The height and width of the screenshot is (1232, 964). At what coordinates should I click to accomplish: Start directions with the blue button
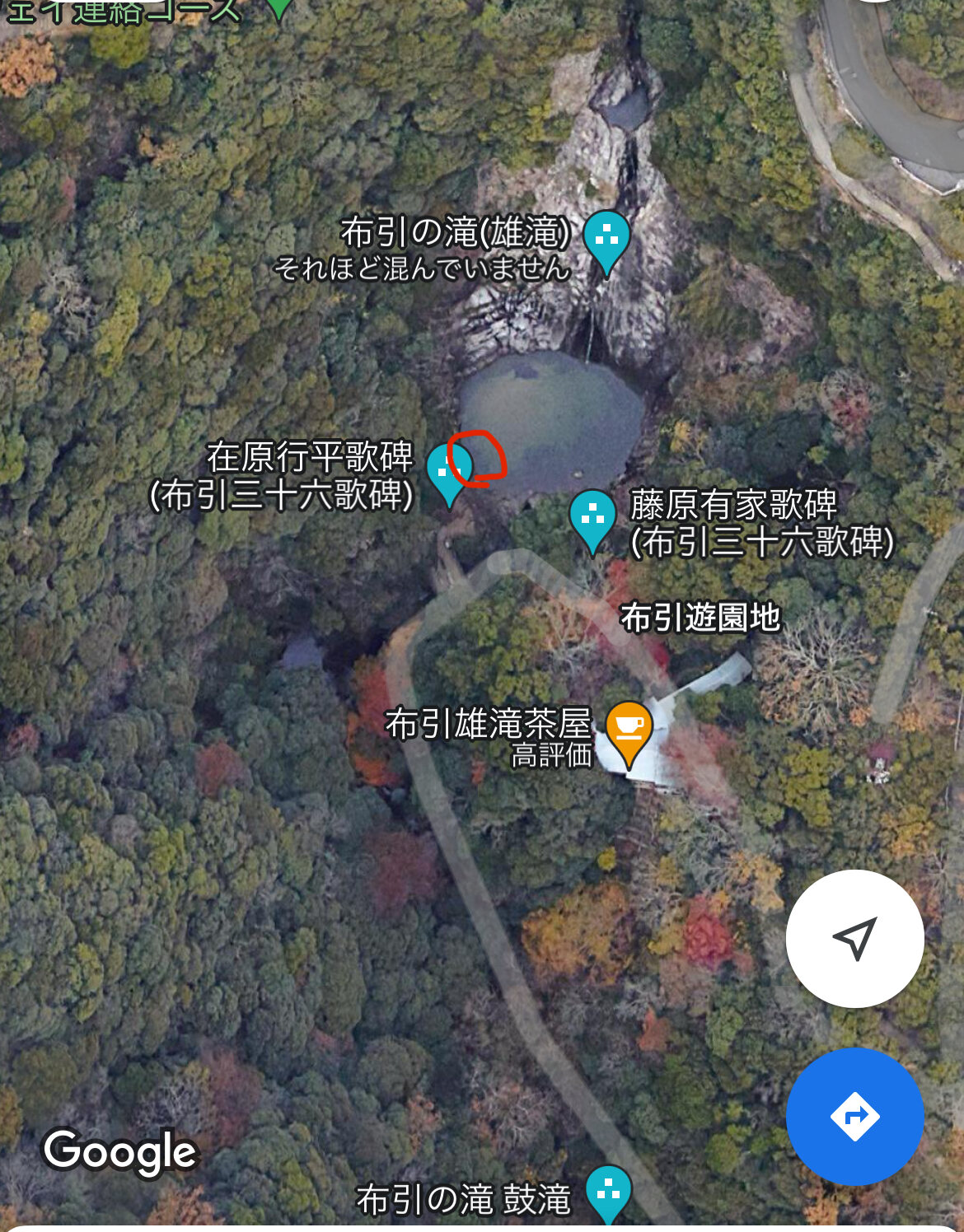click(x=854, y=1116)
